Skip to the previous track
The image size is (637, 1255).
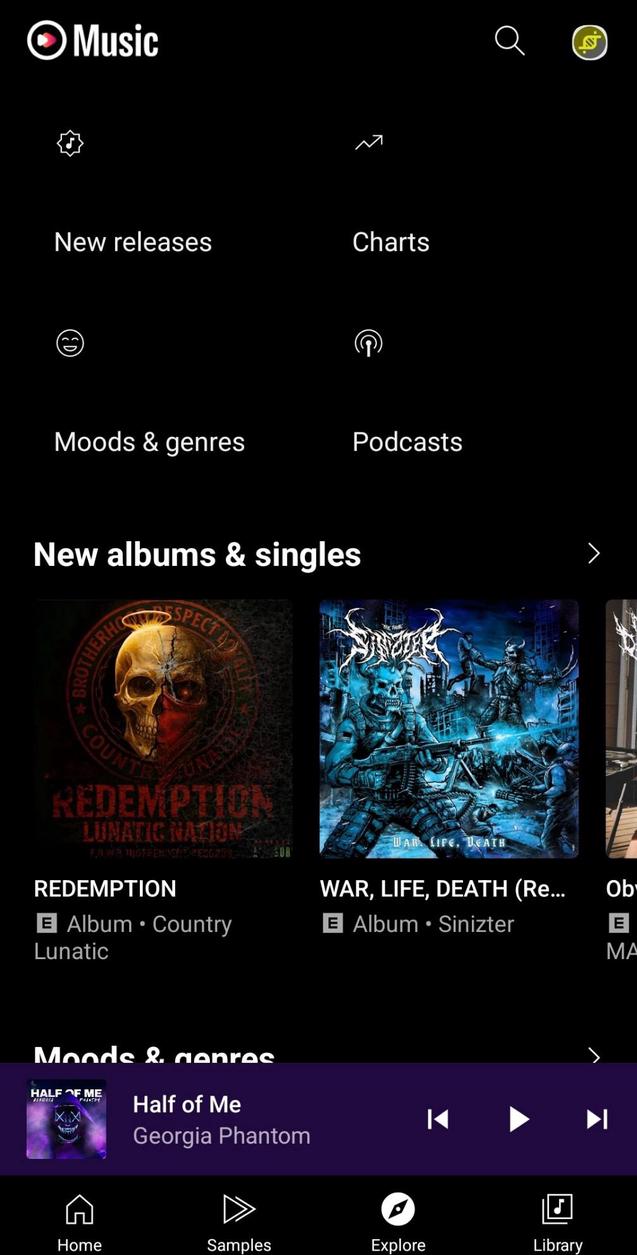pos(438,1119)
